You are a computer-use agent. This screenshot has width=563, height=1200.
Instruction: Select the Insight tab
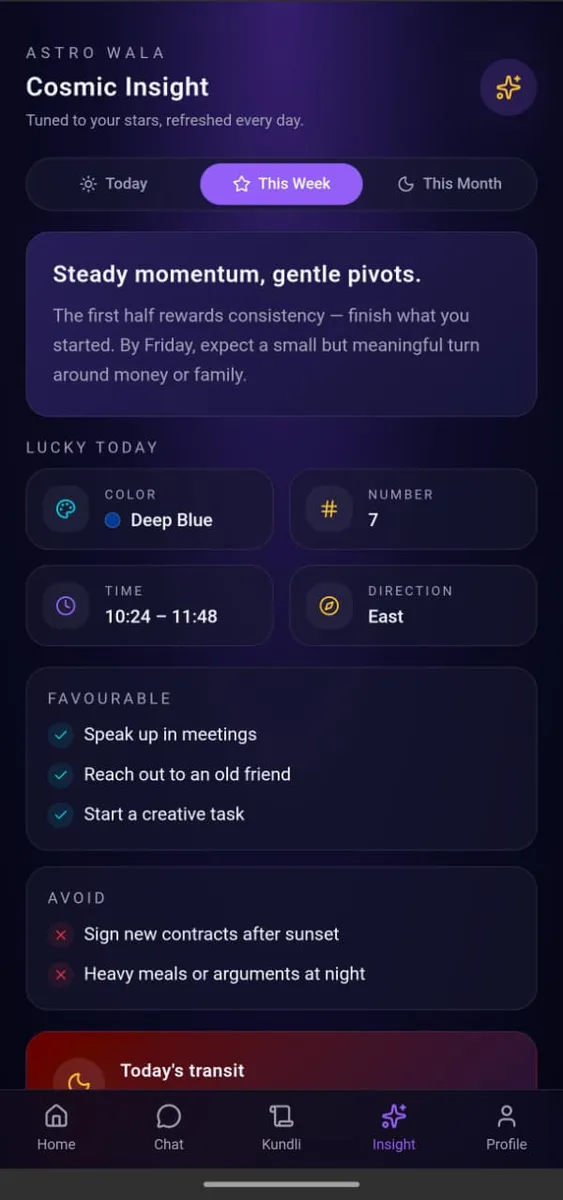coord(394,1128)
